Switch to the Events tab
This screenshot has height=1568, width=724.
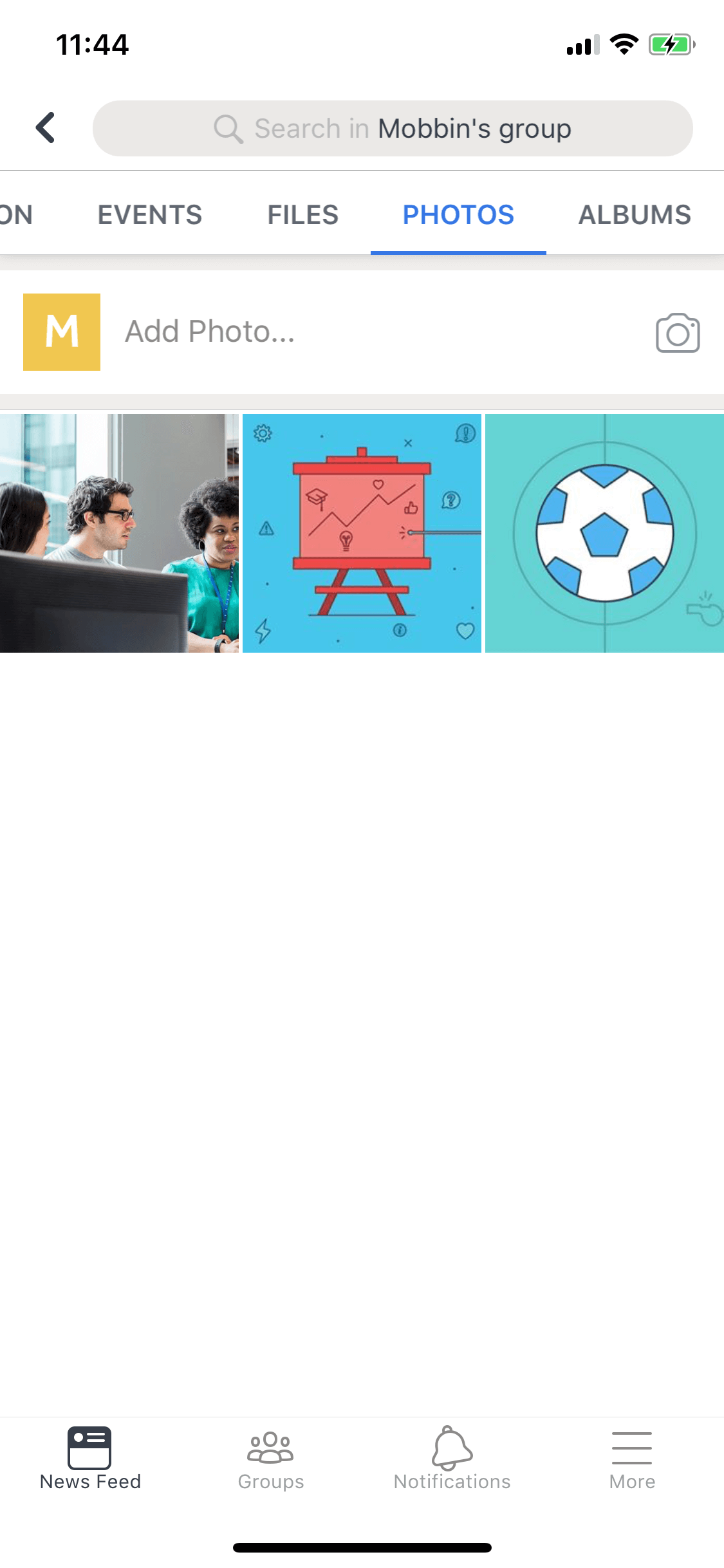pos(149,214)
